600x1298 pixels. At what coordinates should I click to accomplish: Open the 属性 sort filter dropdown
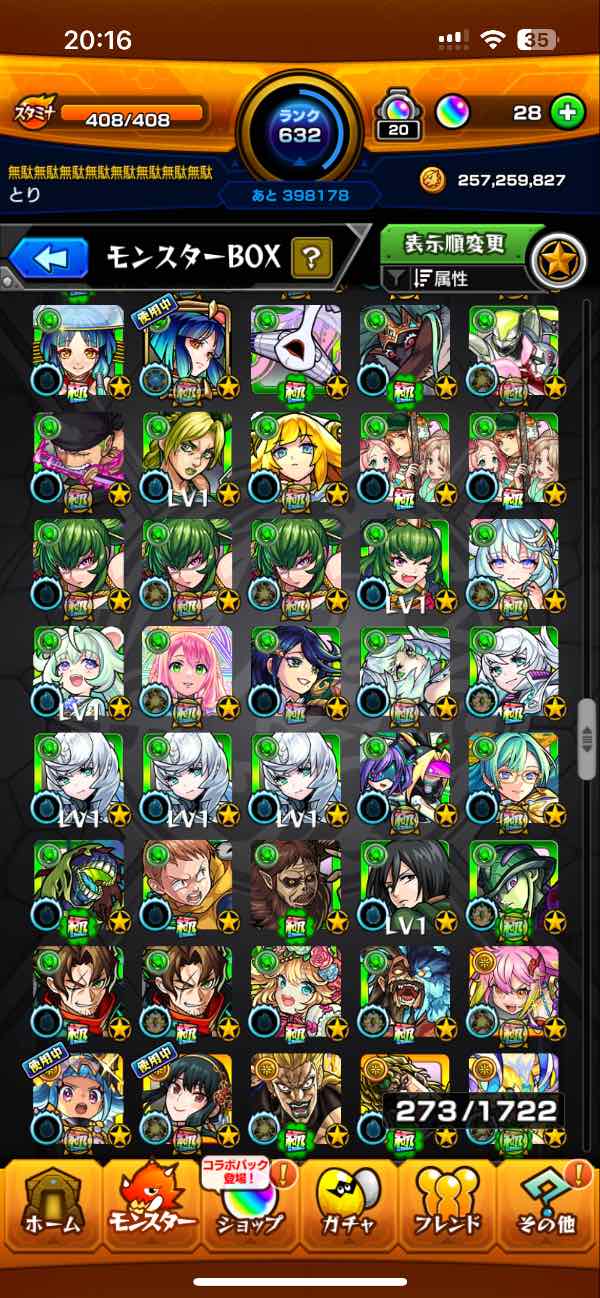point(454,279)
